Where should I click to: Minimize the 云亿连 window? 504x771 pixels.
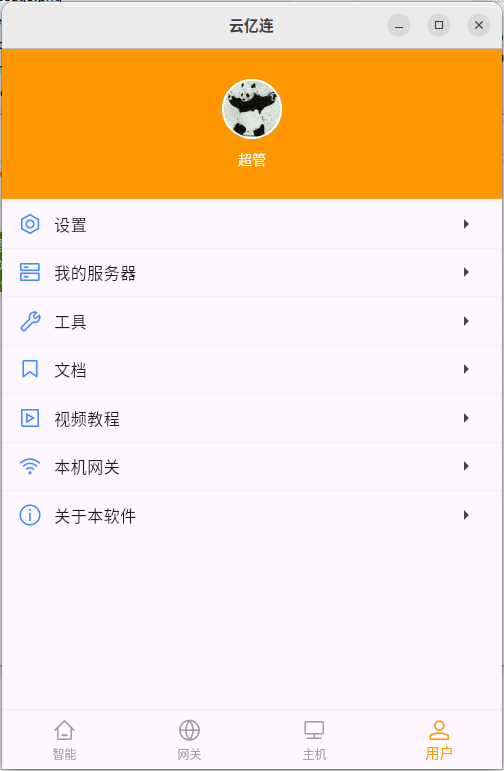(x=399, y=25)
